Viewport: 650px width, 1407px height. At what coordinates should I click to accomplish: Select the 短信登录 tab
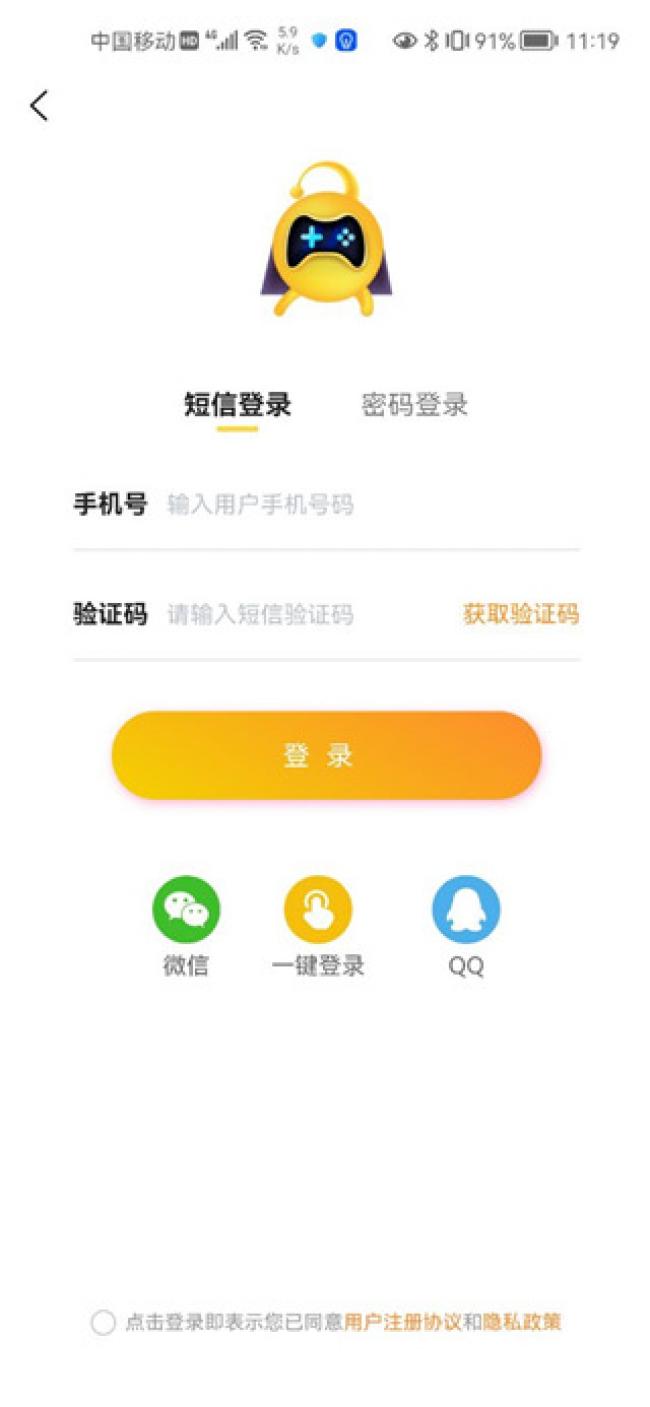coord(237,405)
